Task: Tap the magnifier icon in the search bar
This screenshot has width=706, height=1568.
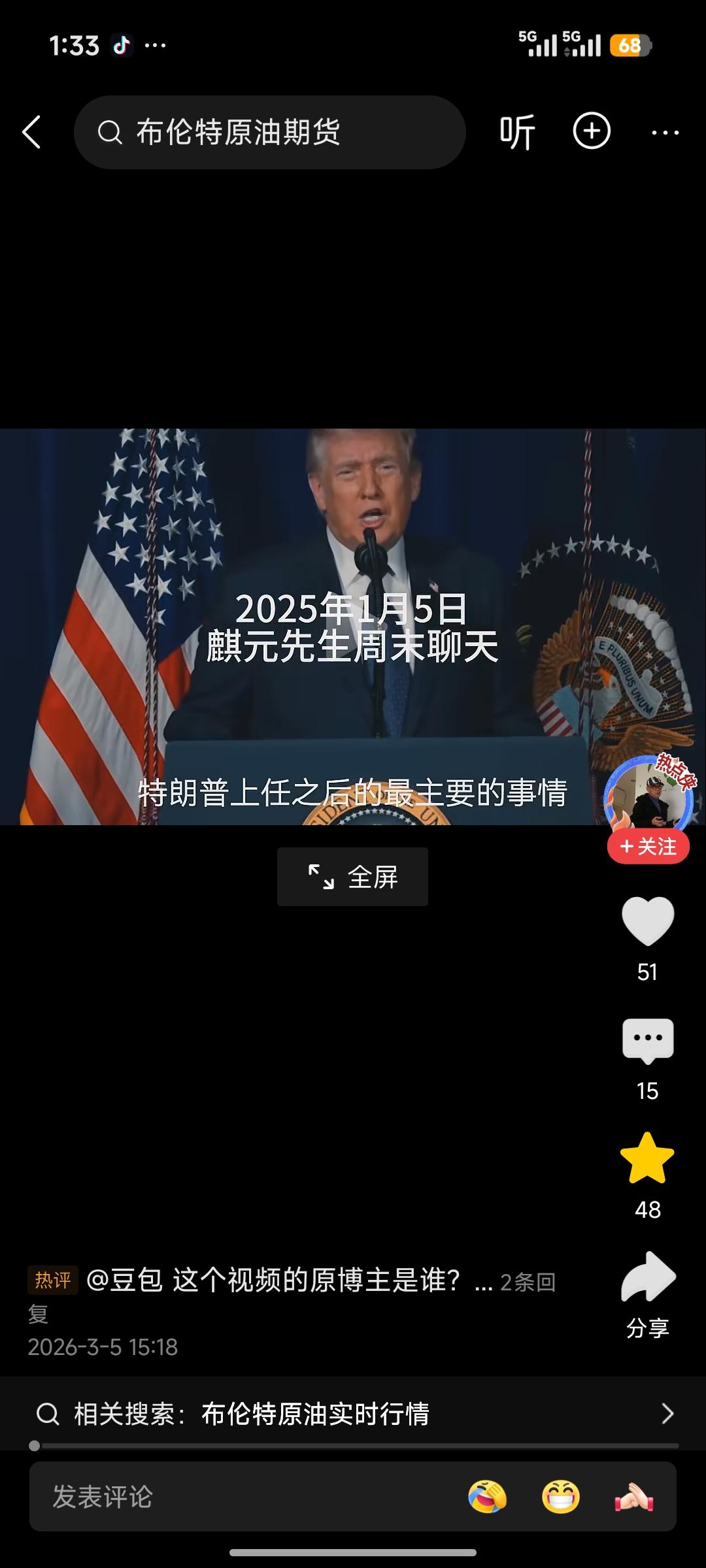Action: [x=112, y=131]
